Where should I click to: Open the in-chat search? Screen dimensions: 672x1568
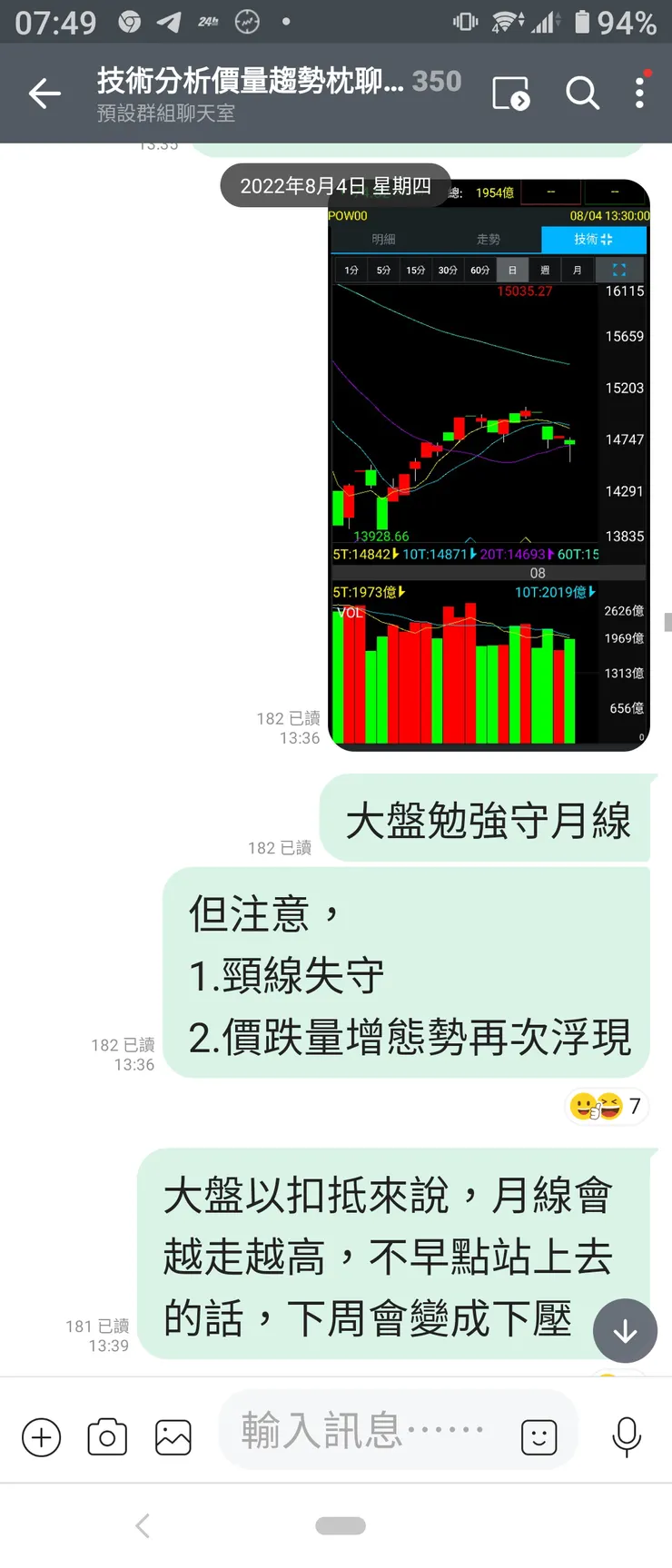(582, 94)
